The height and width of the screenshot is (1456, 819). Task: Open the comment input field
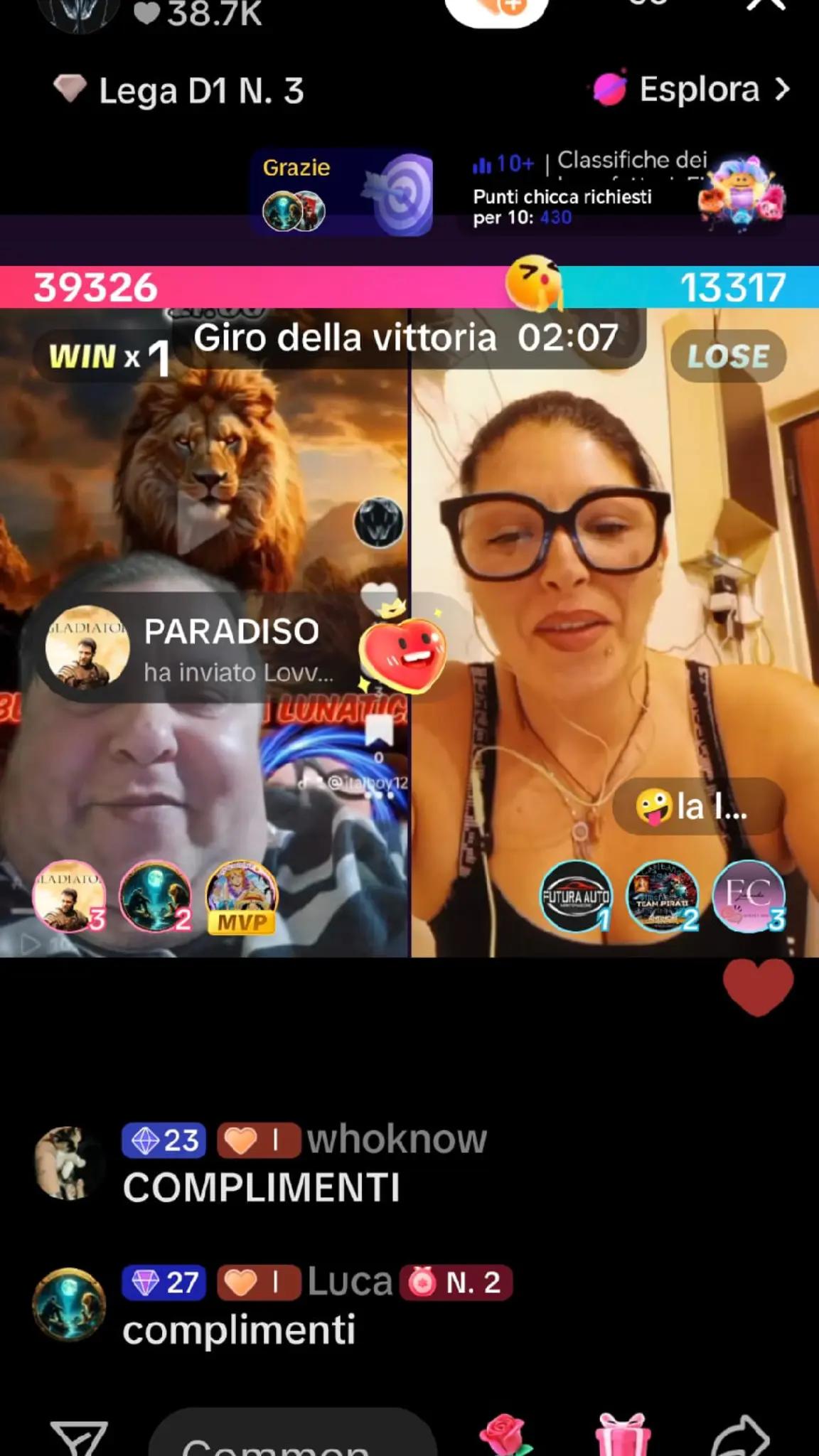coord(291,1436)
